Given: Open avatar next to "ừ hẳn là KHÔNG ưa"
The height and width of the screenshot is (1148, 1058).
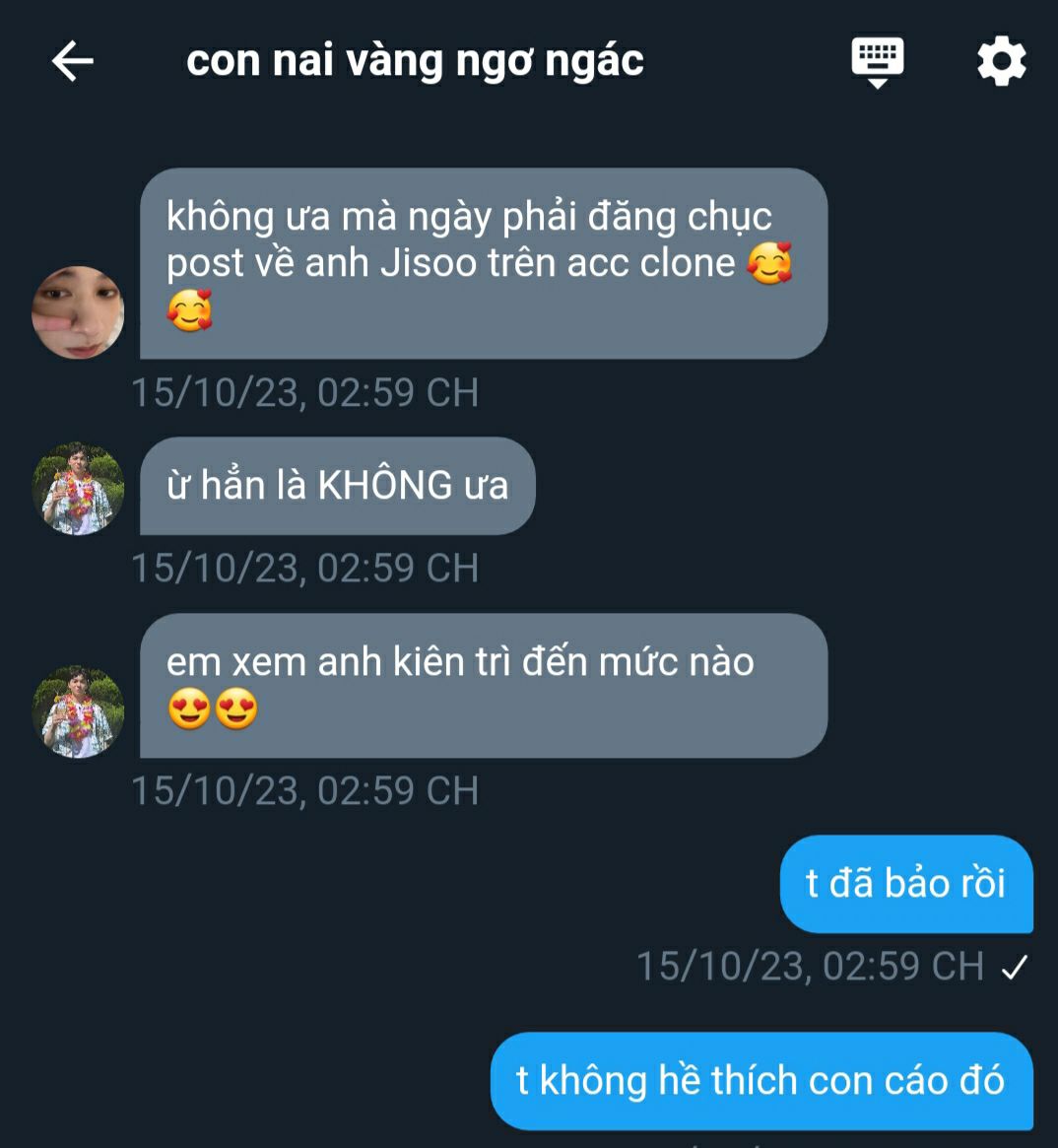Looking at the screenshot, I should coord(78,489).
